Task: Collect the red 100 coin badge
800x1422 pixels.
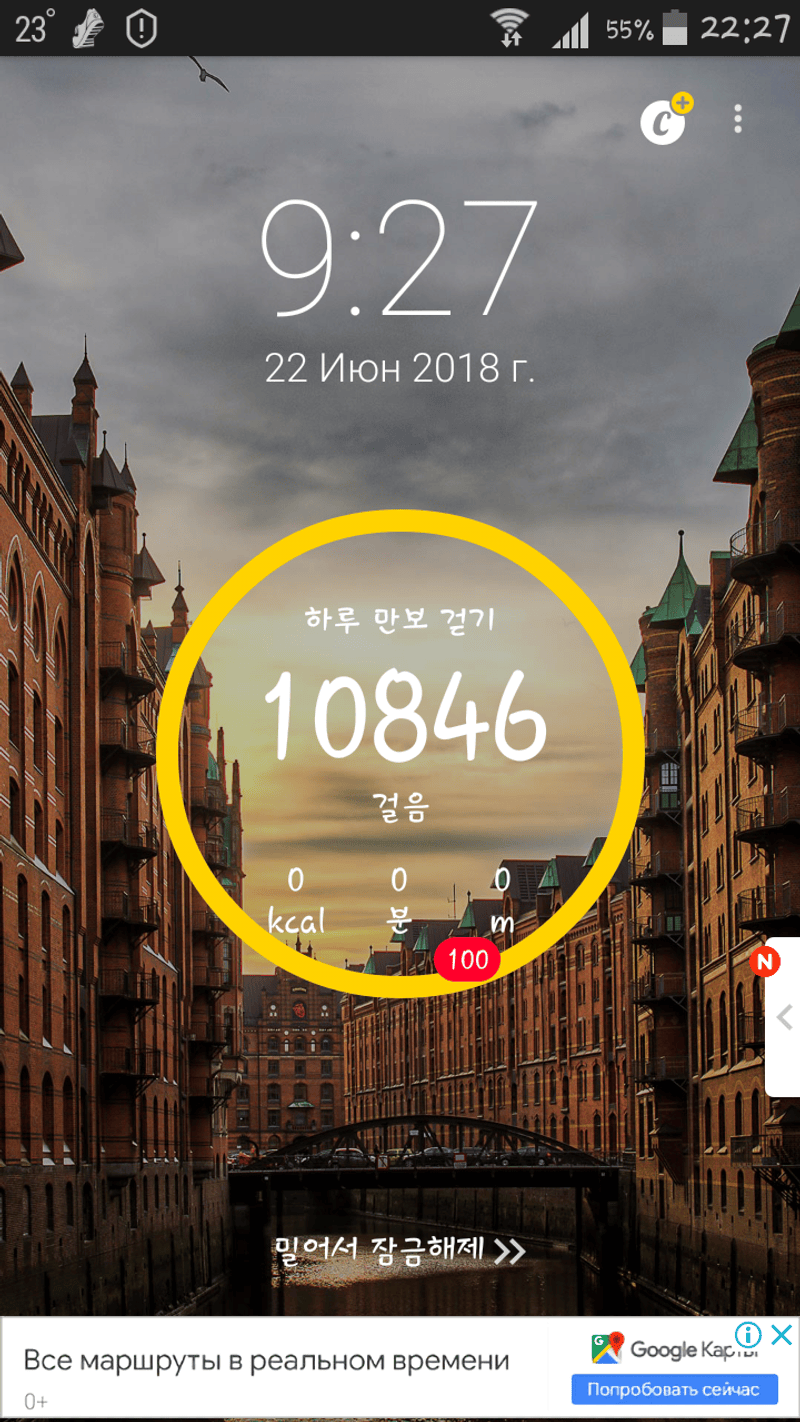Action: tap(467, 960)
